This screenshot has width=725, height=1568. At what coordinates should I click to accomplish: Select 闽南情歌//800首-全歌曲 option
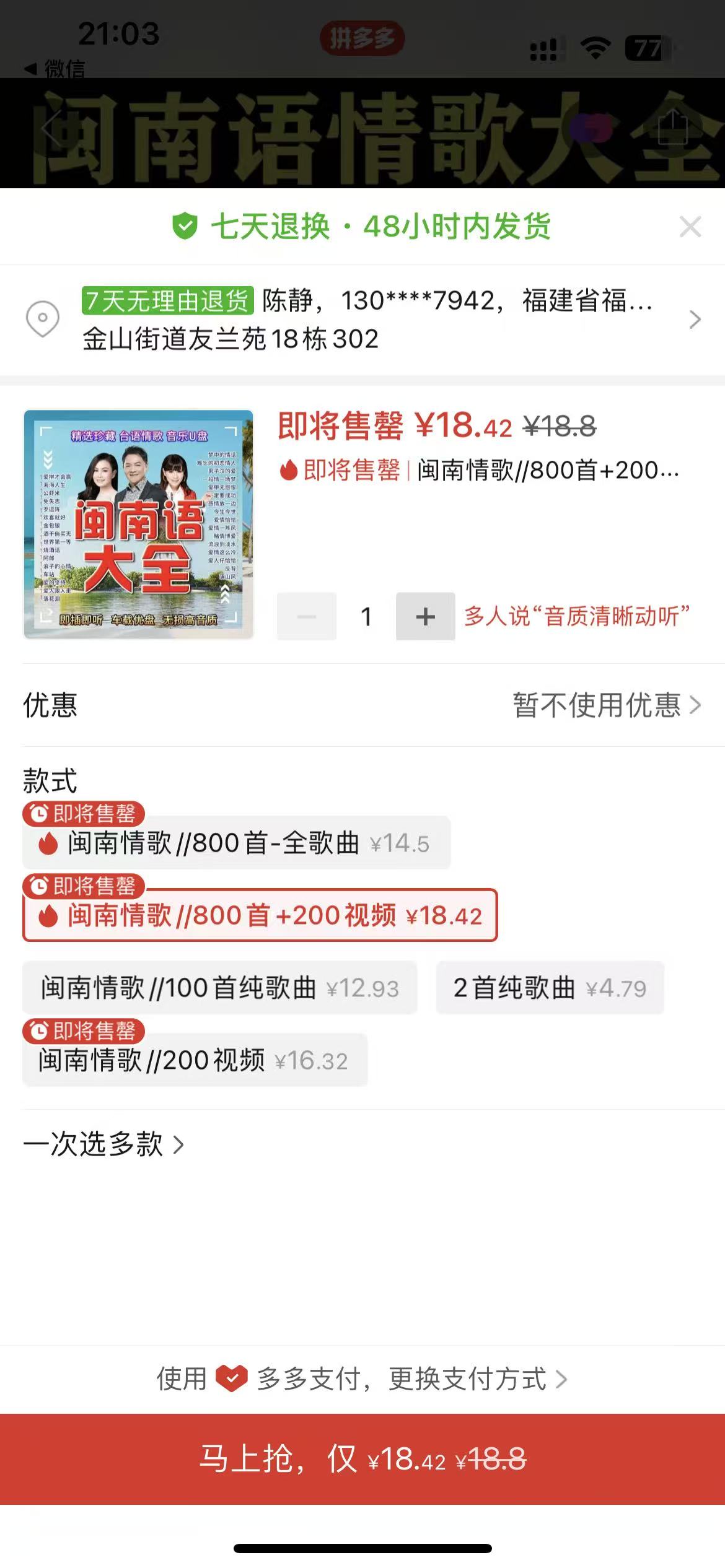click(x=236, y=843)
